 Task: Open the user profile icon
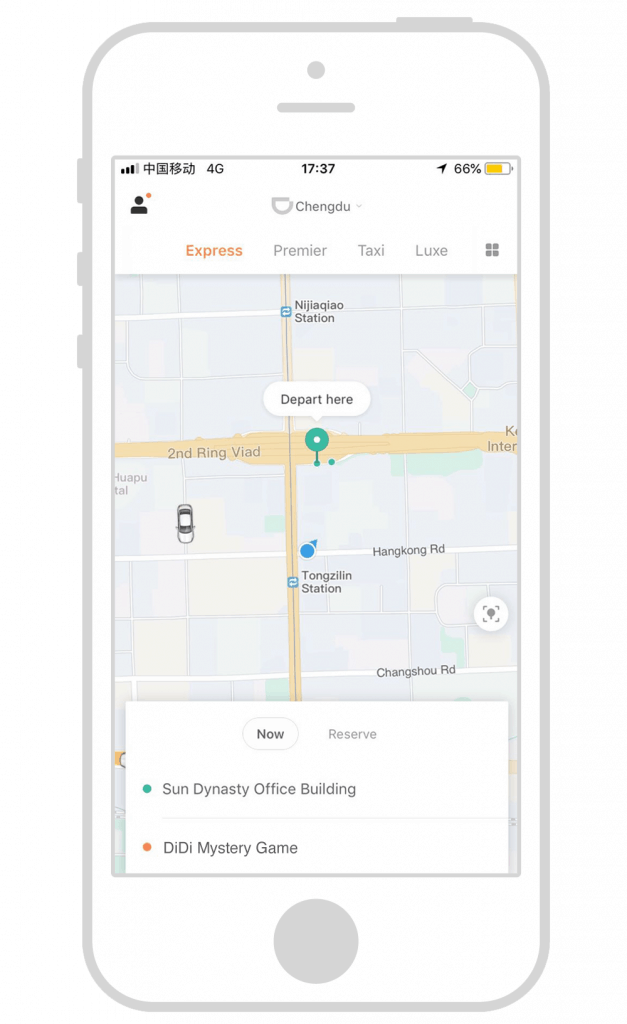point(139,205)
